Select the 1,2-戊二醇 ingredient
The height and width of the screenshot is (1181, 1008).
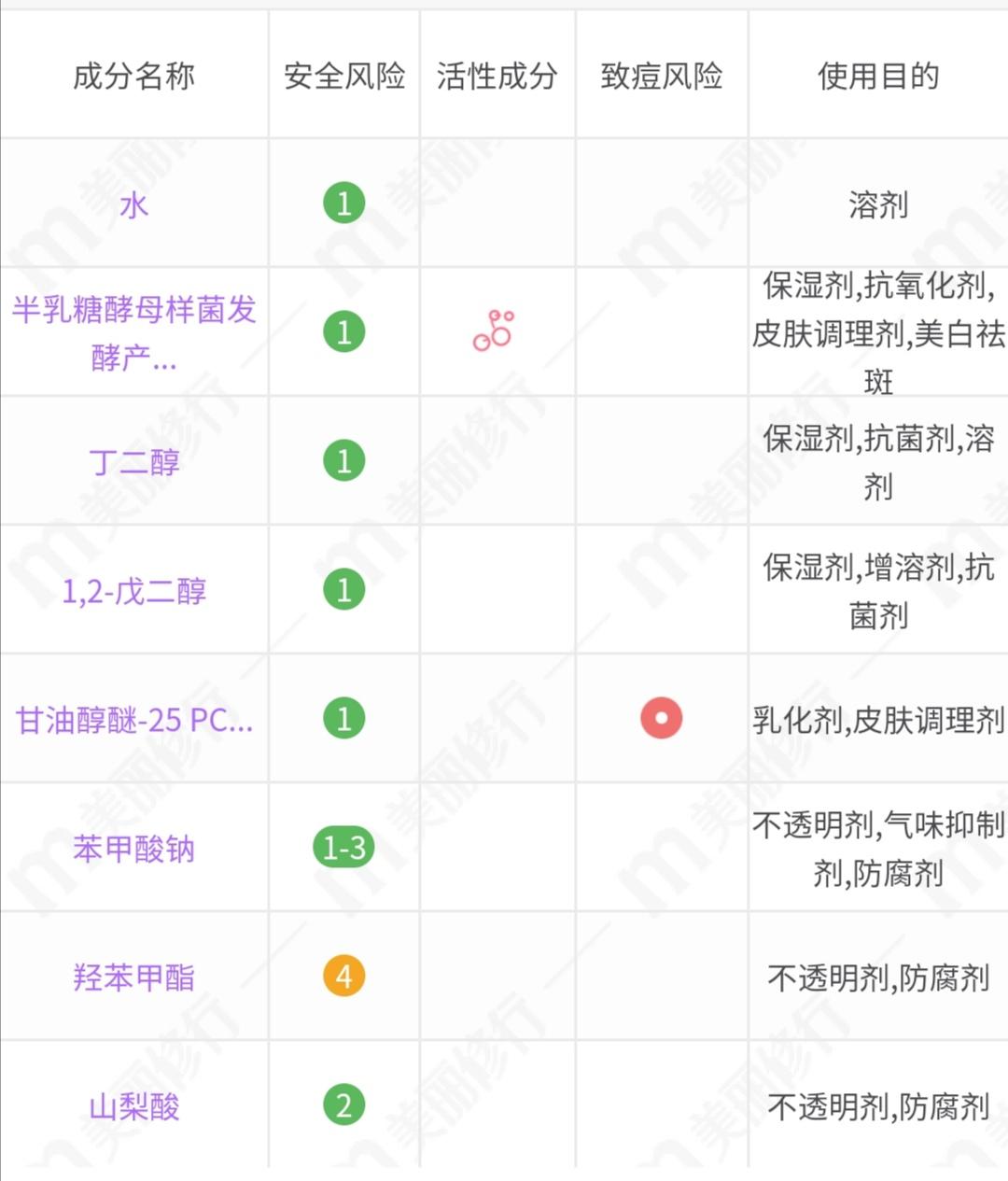pyautogui.click(x=134, y=590)
